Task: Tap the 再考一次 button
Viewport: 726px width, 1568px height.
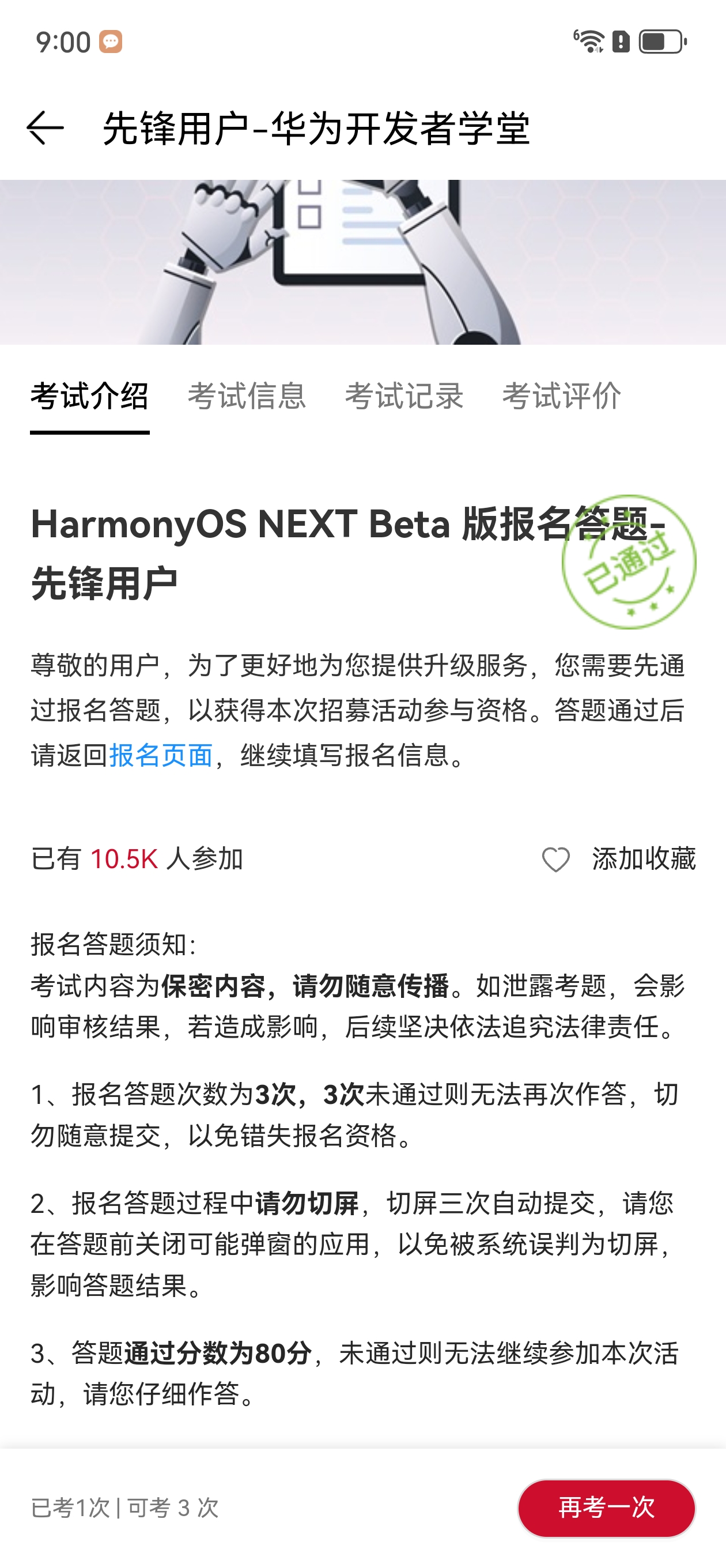Action: pyautogui.click(x=606, y=1507)
